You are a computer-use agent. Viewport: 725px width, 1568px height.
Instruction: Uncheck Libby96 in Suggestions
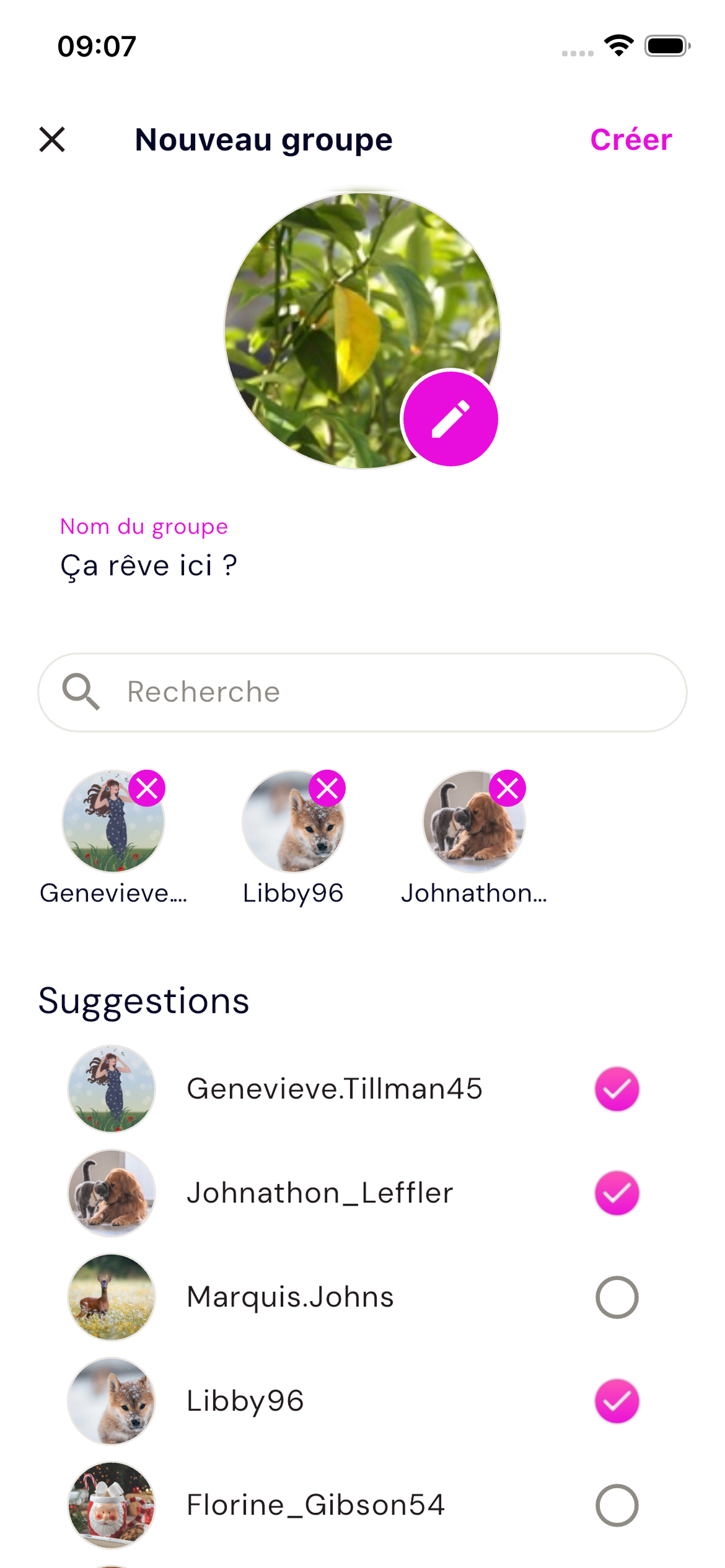[x=617, y=1401]
